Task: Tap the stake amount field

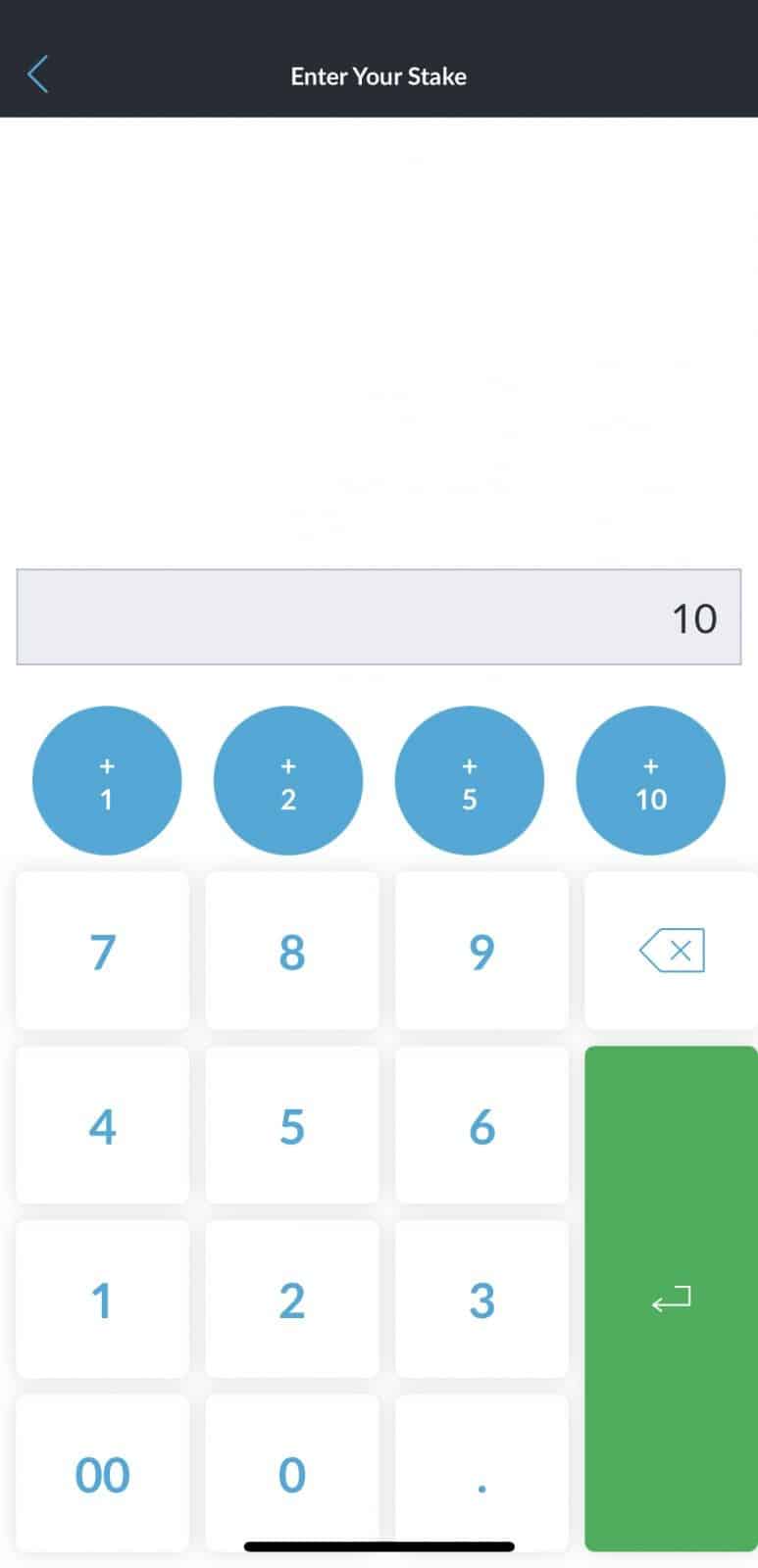Action: (x=379, y=616)
